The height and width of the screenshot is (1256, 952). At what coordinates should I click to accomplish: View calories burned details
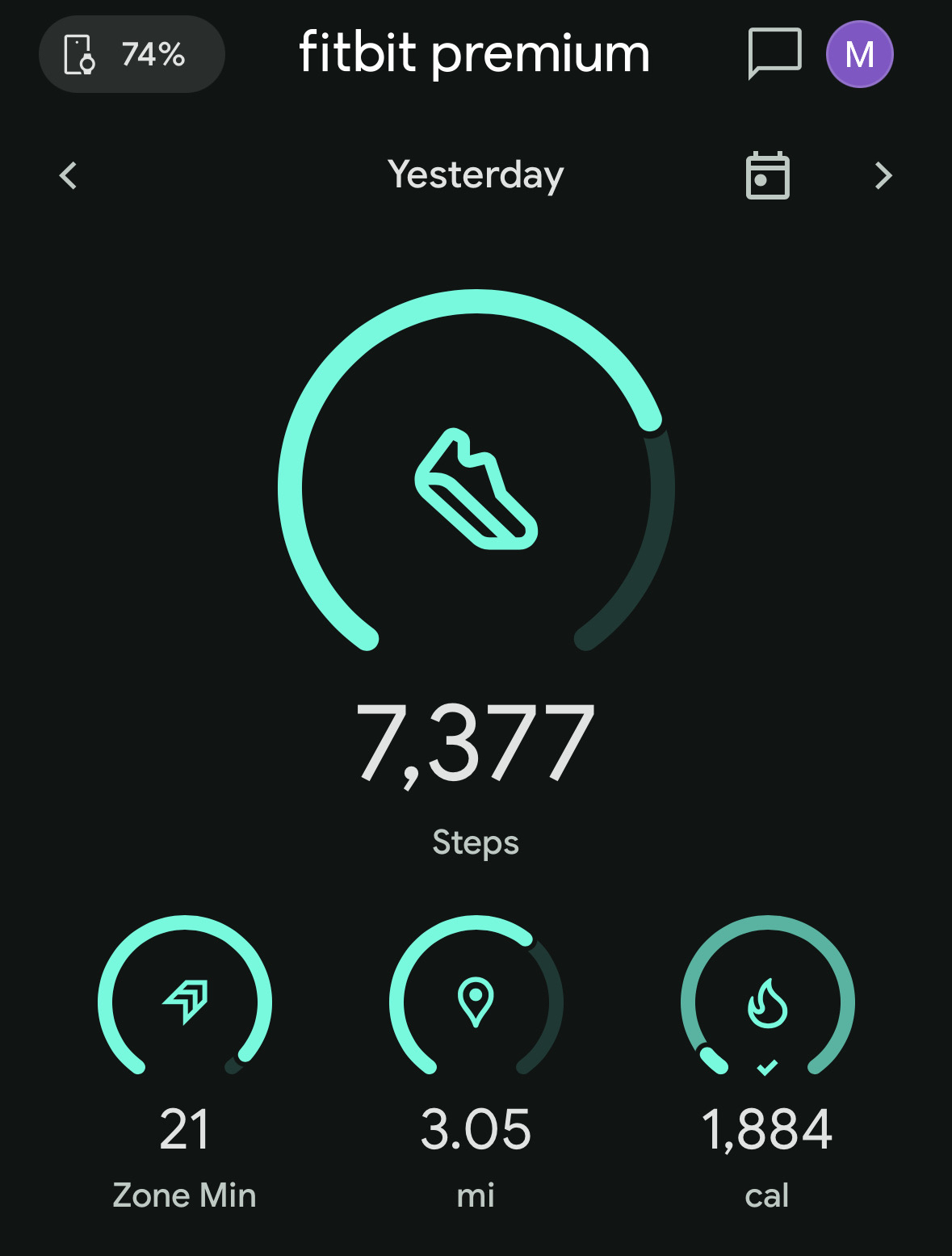(767, 1003)
